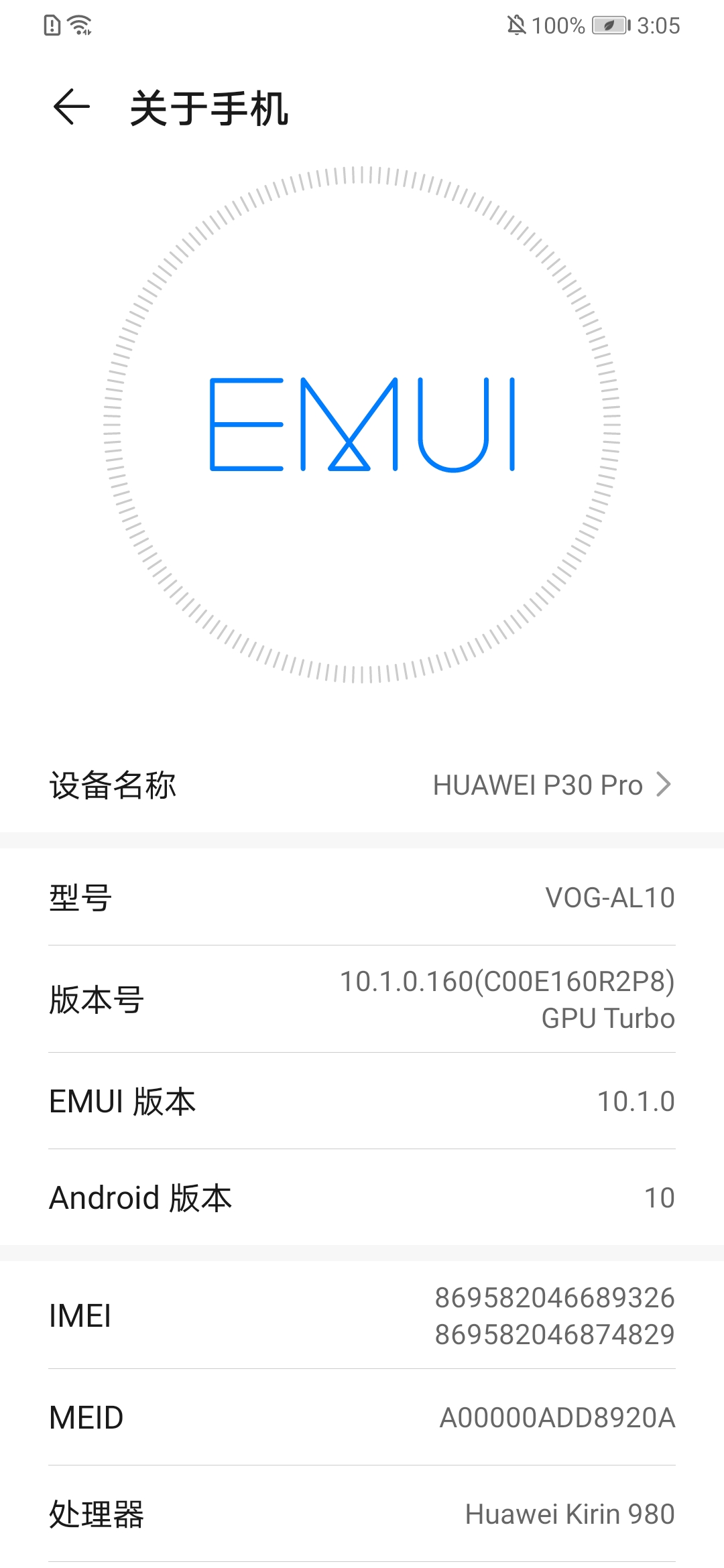Screen dimensions: 724x1568
Task: Tap the 版本号 build number text
Action: pyautogui.click(x=505, y=984)
